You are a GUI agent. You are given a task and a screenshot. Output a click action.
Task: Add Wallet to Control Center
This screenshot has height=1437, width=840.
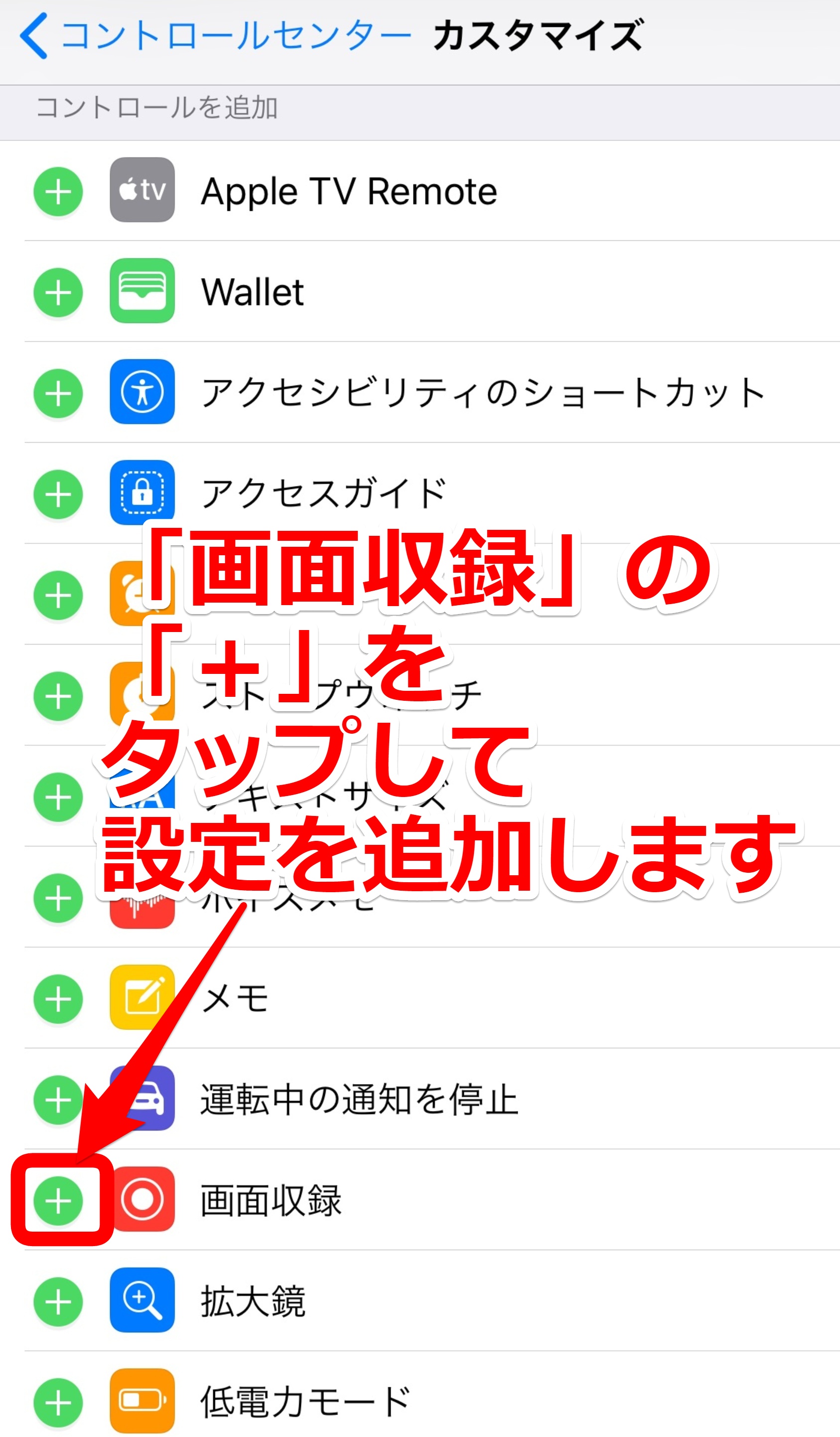(x=58, y=293)
